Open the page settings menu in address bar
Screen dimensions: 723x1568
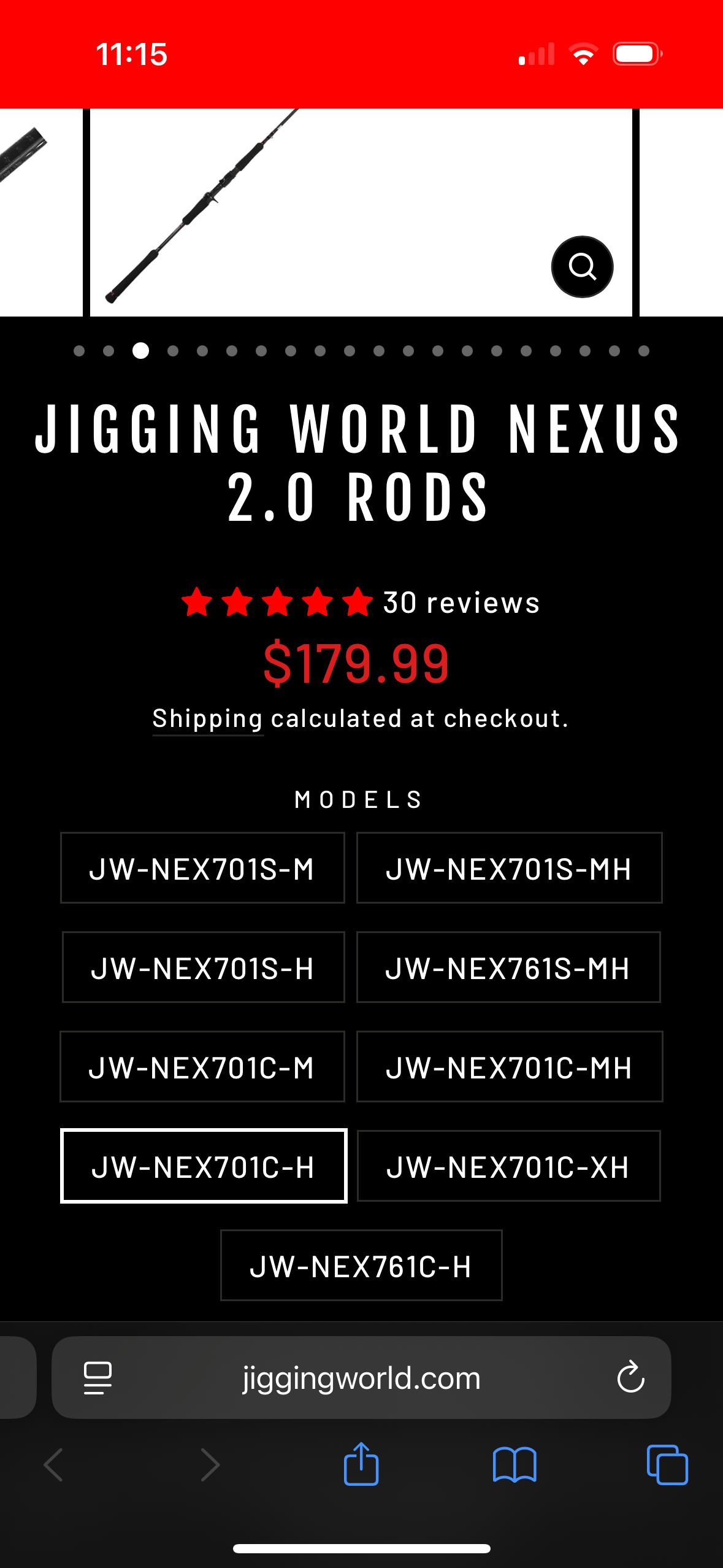pos(98,1378)
